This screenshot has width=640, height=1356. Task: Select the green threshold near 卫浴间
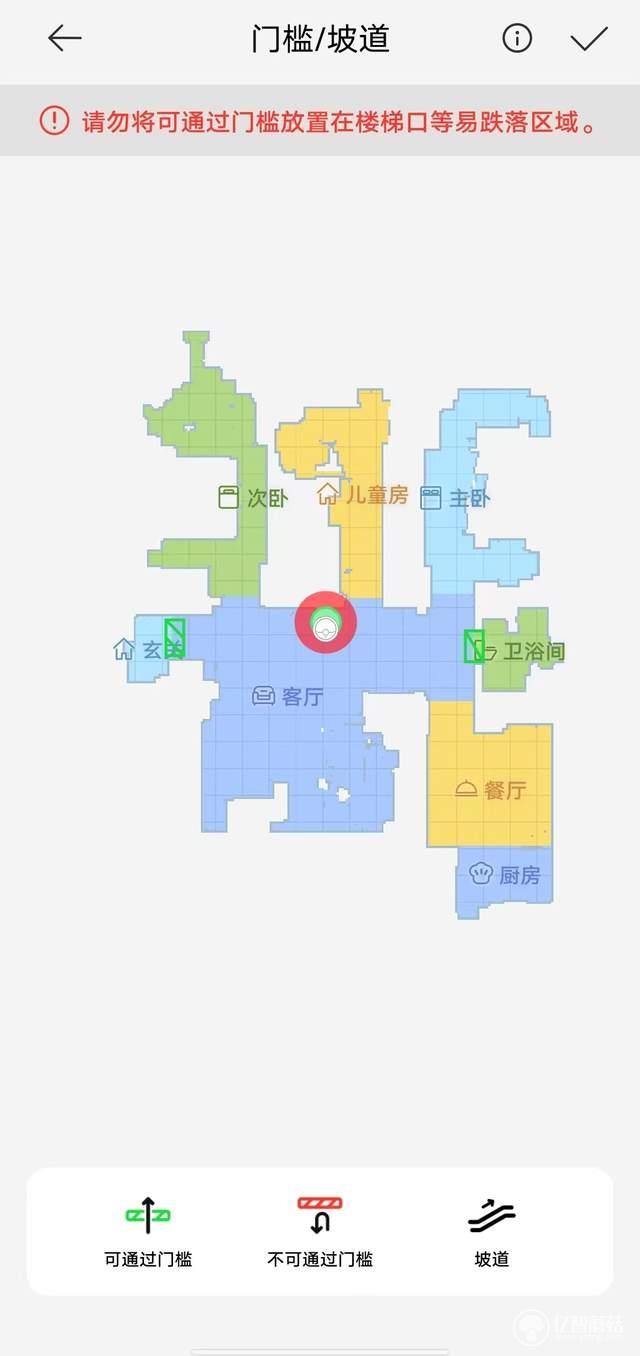[474, 645]
